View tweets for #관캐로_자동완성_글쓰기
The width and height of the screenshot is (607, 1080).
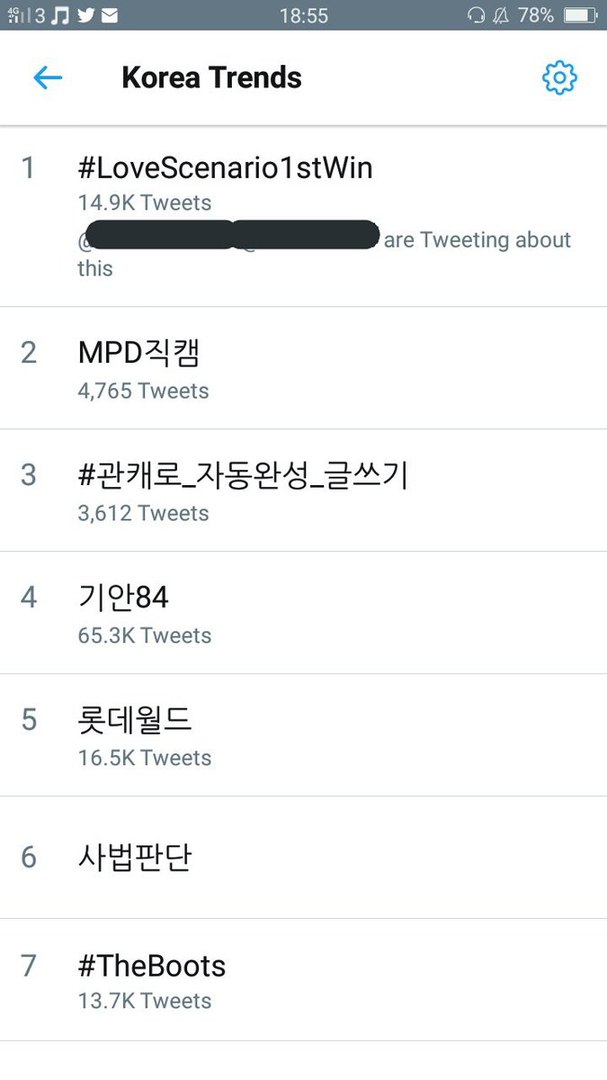click(242, 475)
